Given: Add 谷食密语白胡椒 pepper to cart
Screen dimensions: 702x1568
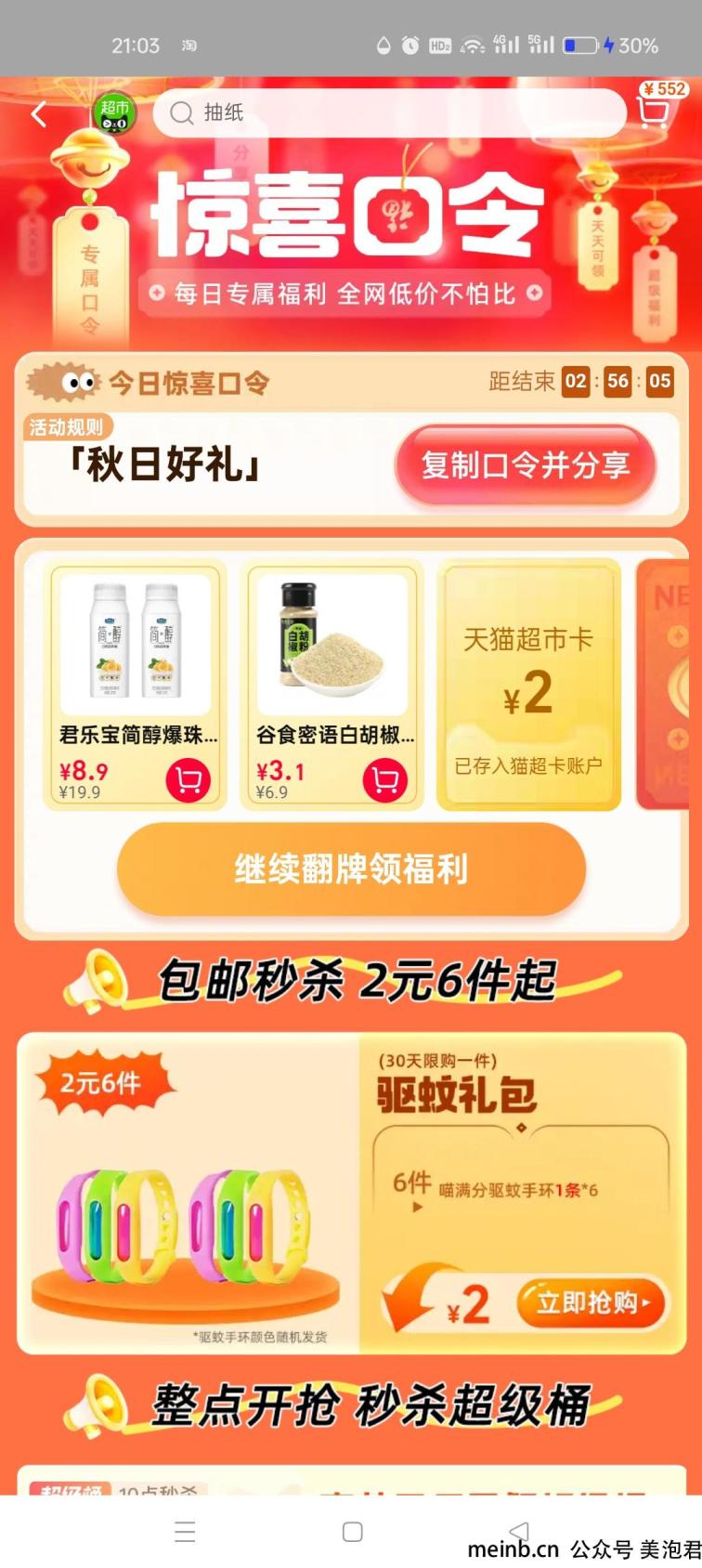Looking at the screenshot, I should 385,780.
